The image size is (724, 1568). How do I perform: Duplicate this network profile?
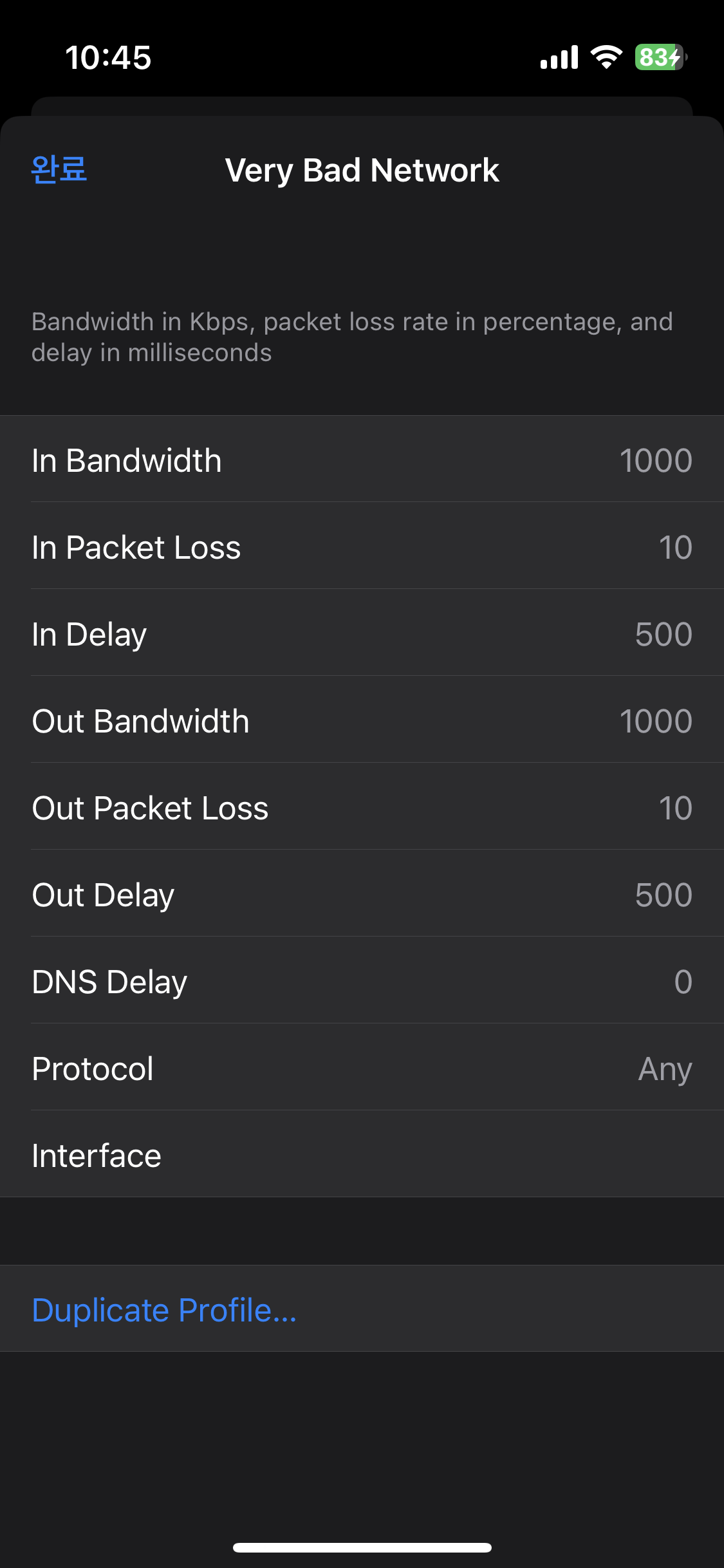coord(362,1309)
